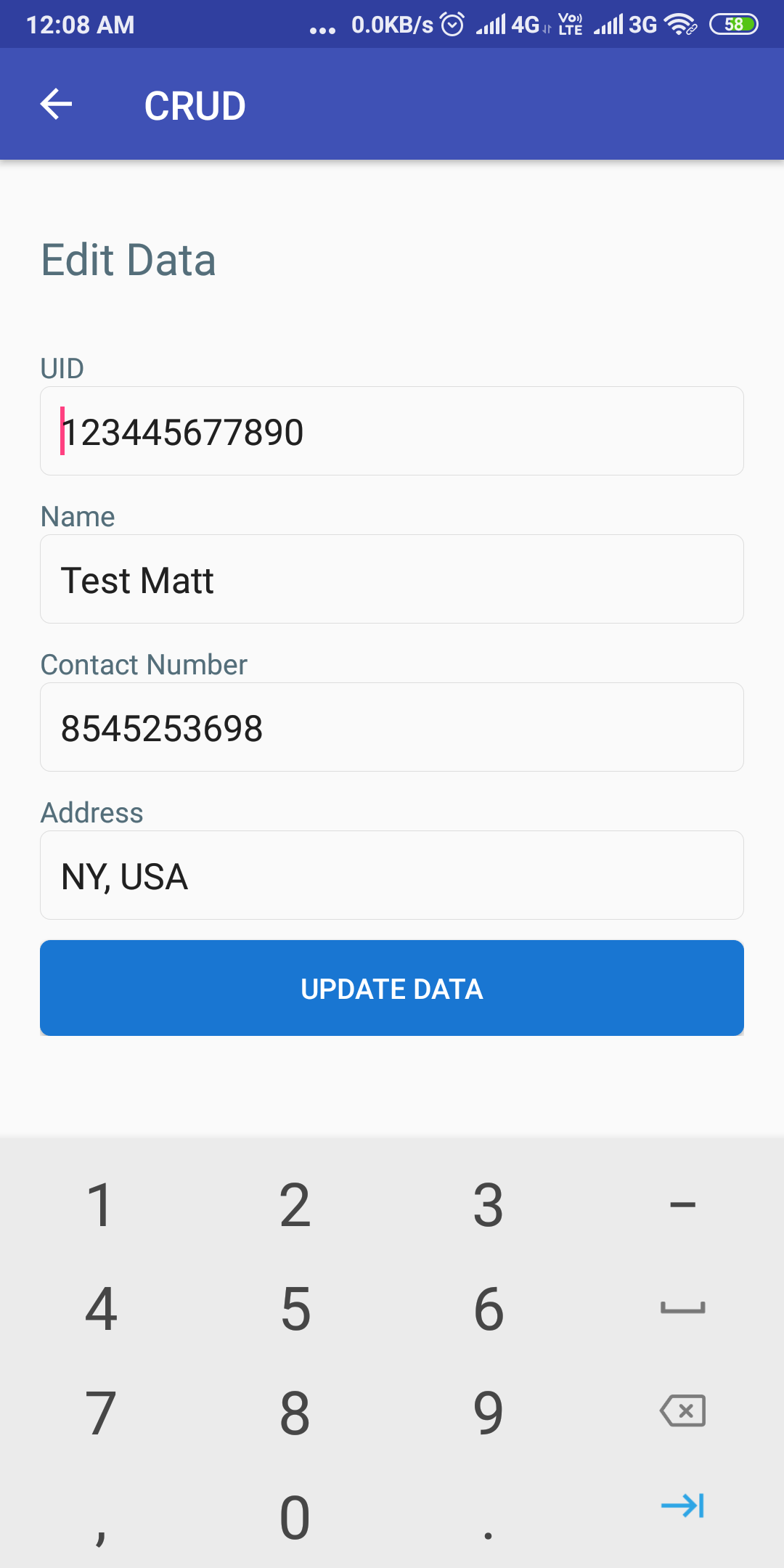Hit the backspace key on the keypad
The width and height of the screenshot is (784, 1568).
pos(682,1411)
